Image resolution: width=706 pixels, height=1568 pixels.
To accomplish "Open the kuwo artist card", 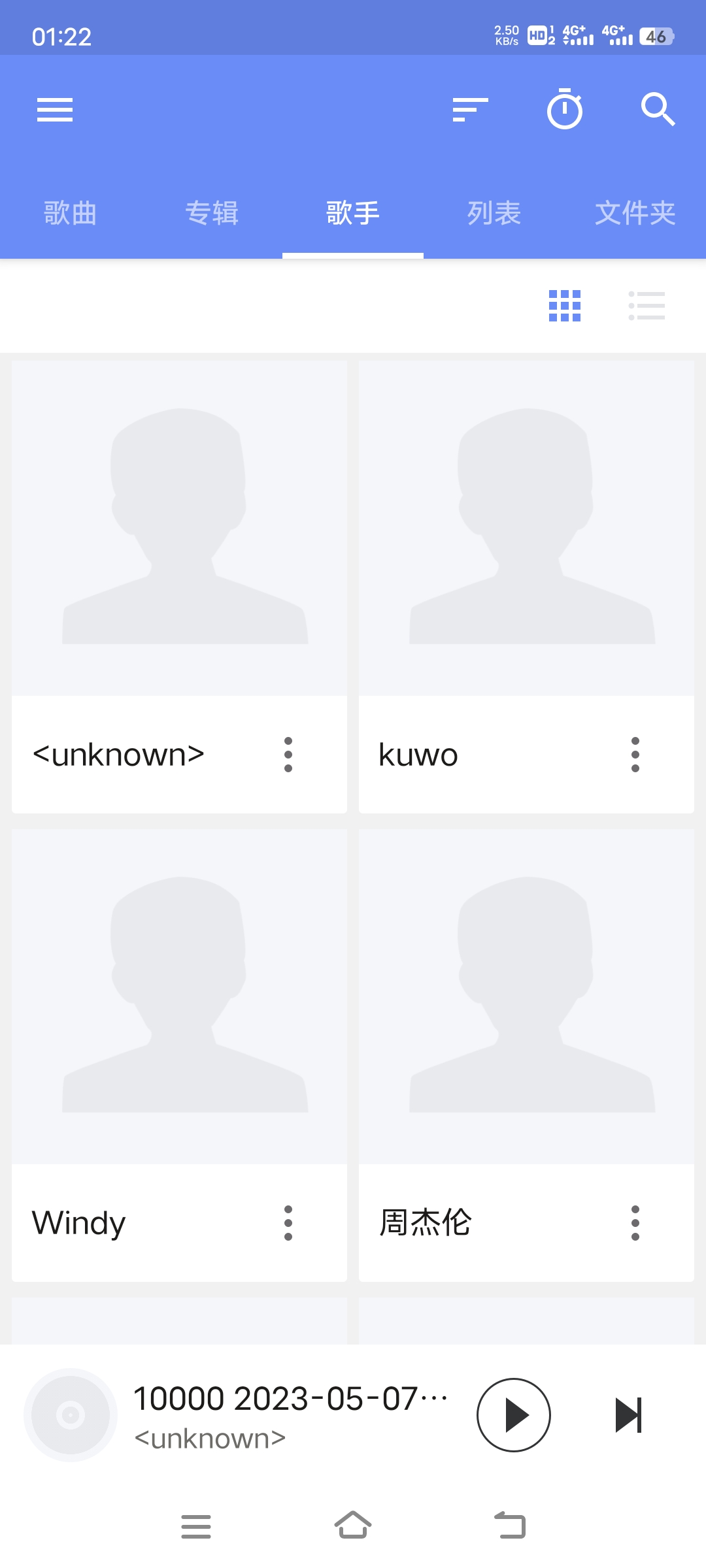I will tap(526, 529).
